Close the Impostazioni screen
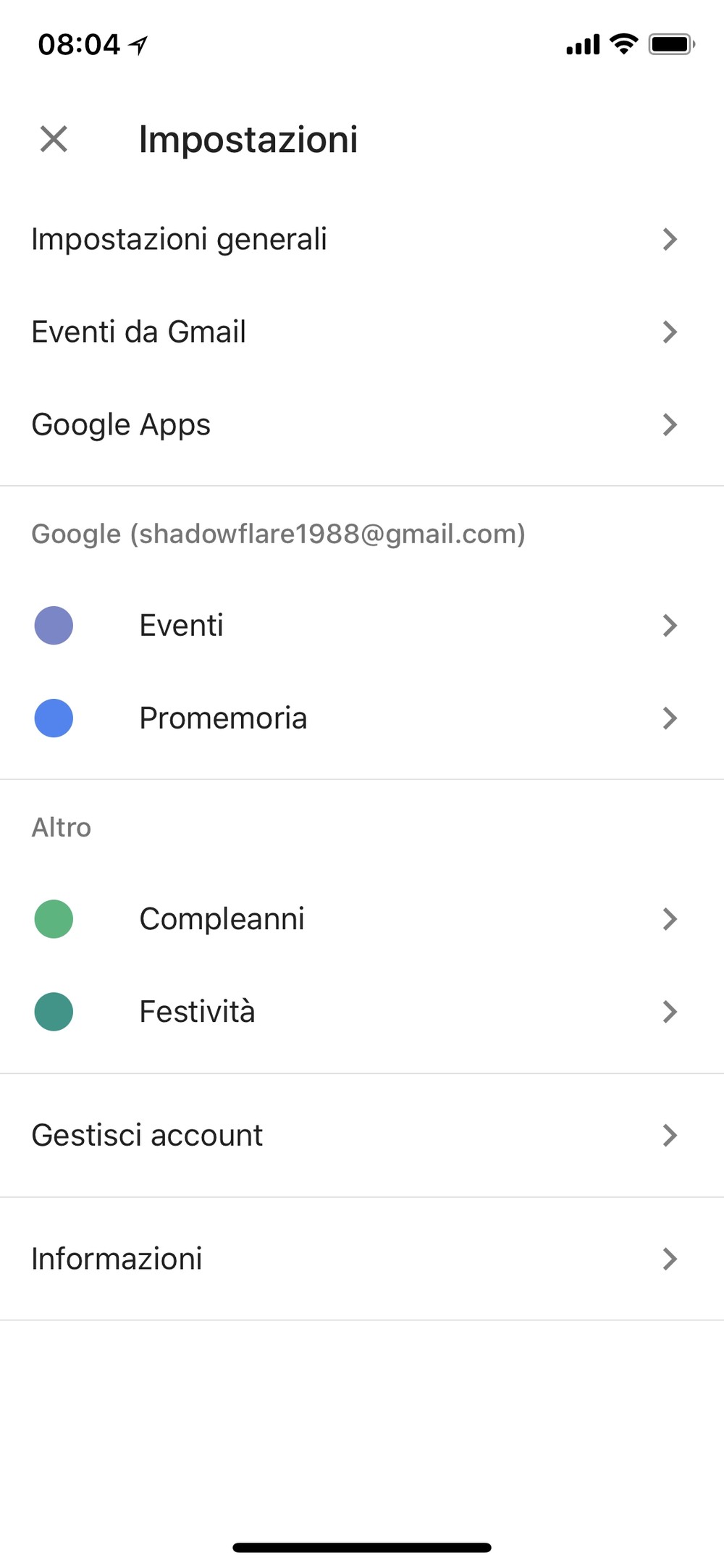The width and height of the screenshot is (724, 1568). (54, 139)
